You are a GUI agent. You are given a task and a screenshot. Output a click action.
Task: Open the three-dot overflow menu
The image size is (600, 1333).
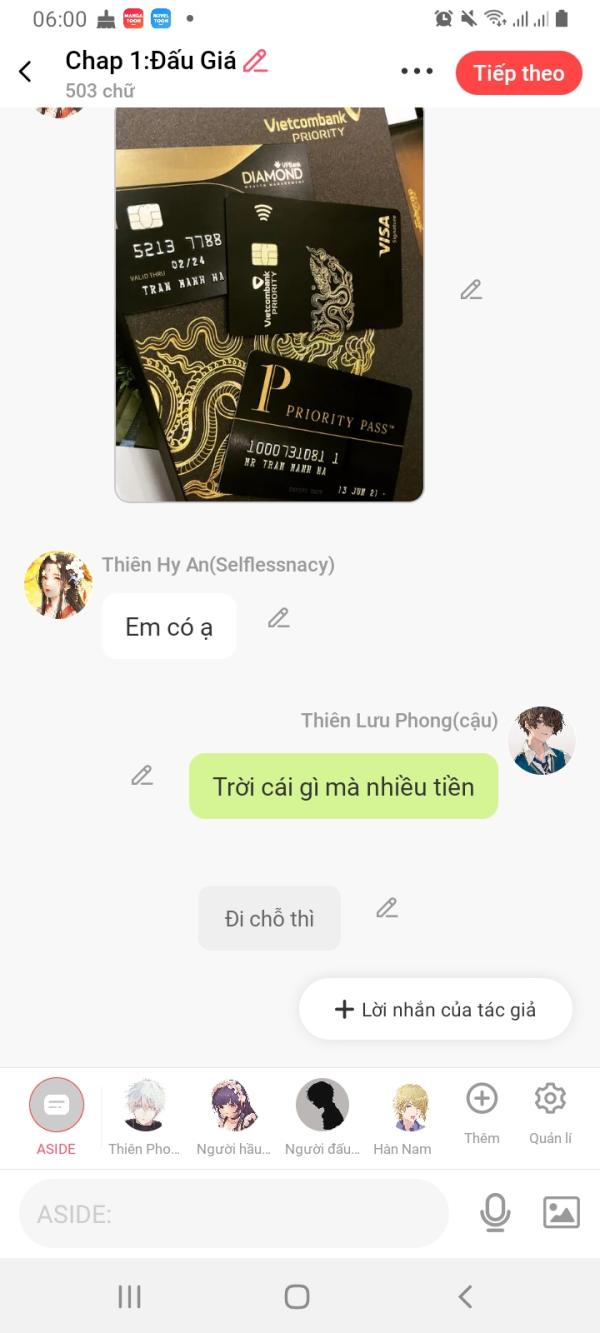(x=416, y=72)
